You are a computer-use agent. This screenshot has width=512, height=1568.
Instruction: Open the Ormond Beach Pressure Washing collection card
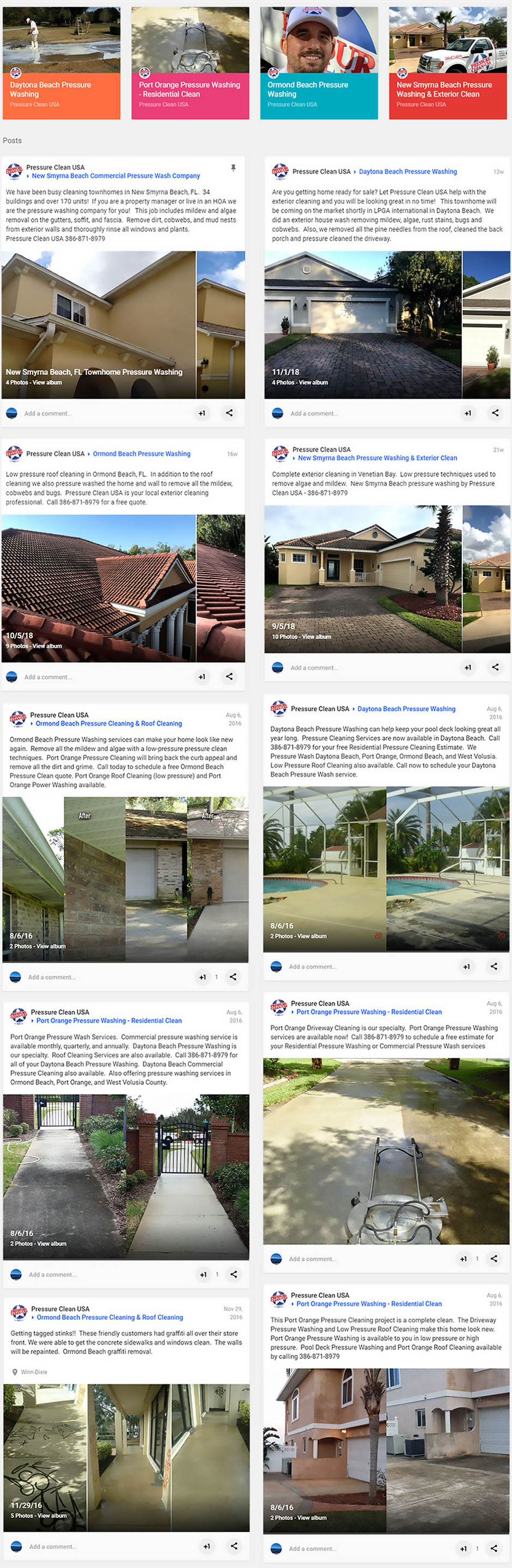click(x=319, y=63)
